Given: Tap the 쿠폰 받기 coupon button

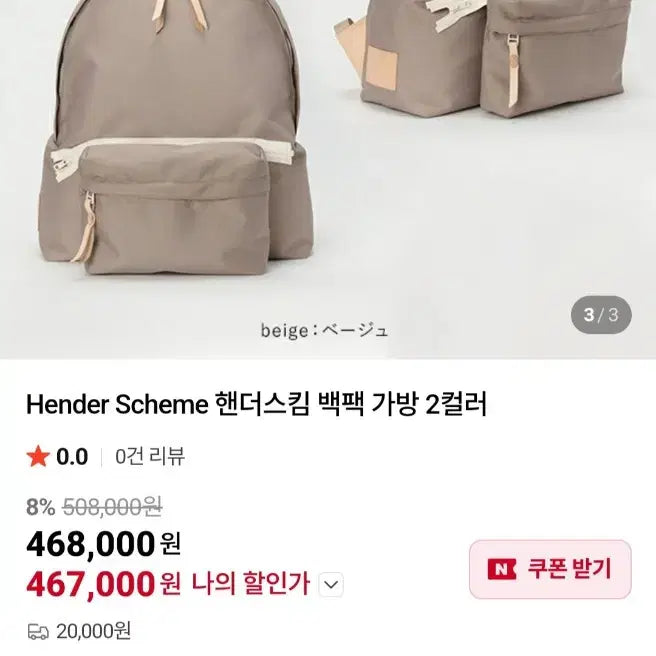Looking at the screenshot, I should (550, 569).
